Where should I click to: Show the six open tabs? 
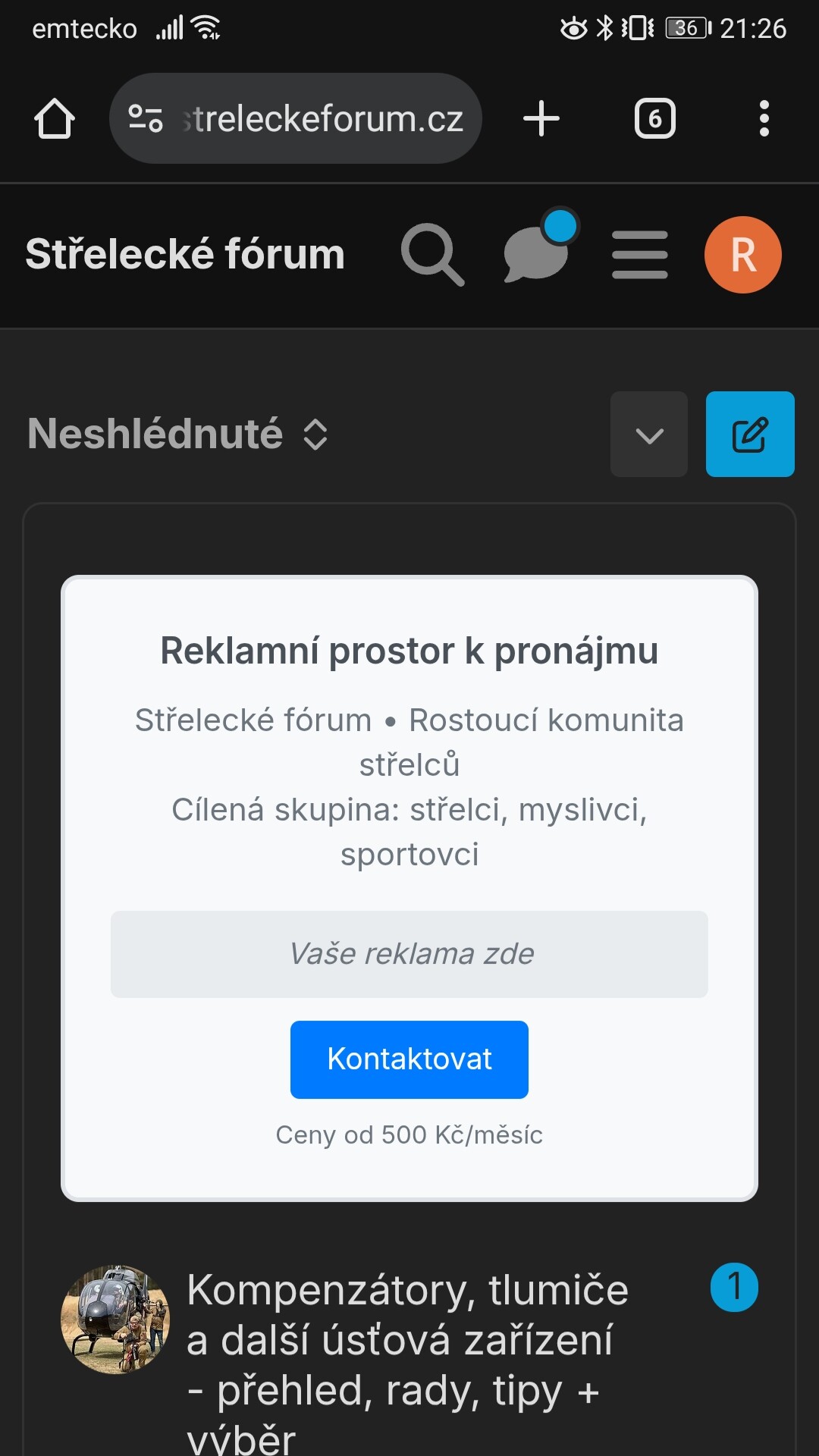(x=654, y=119)
